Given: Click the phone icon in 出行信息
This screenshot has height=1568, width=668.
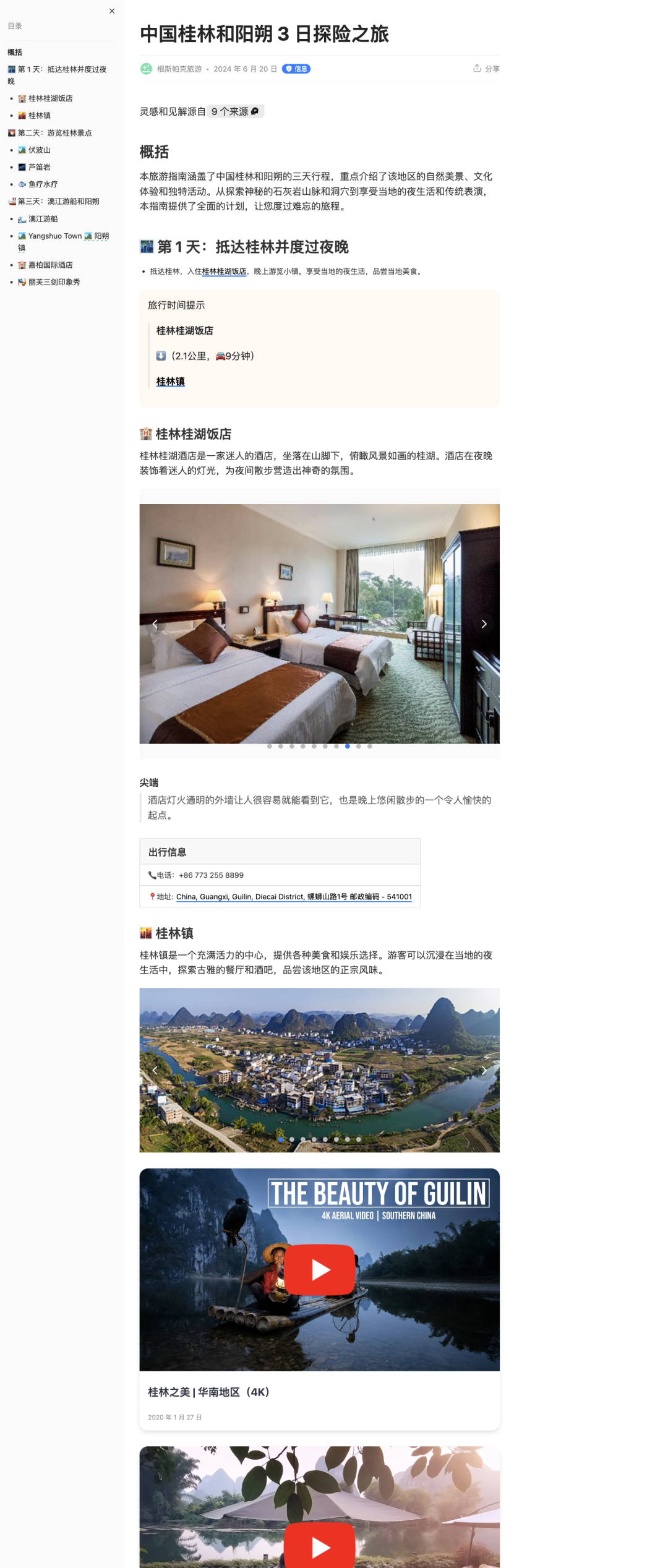Looking at the screenshot, I should (x=153, y=875).
